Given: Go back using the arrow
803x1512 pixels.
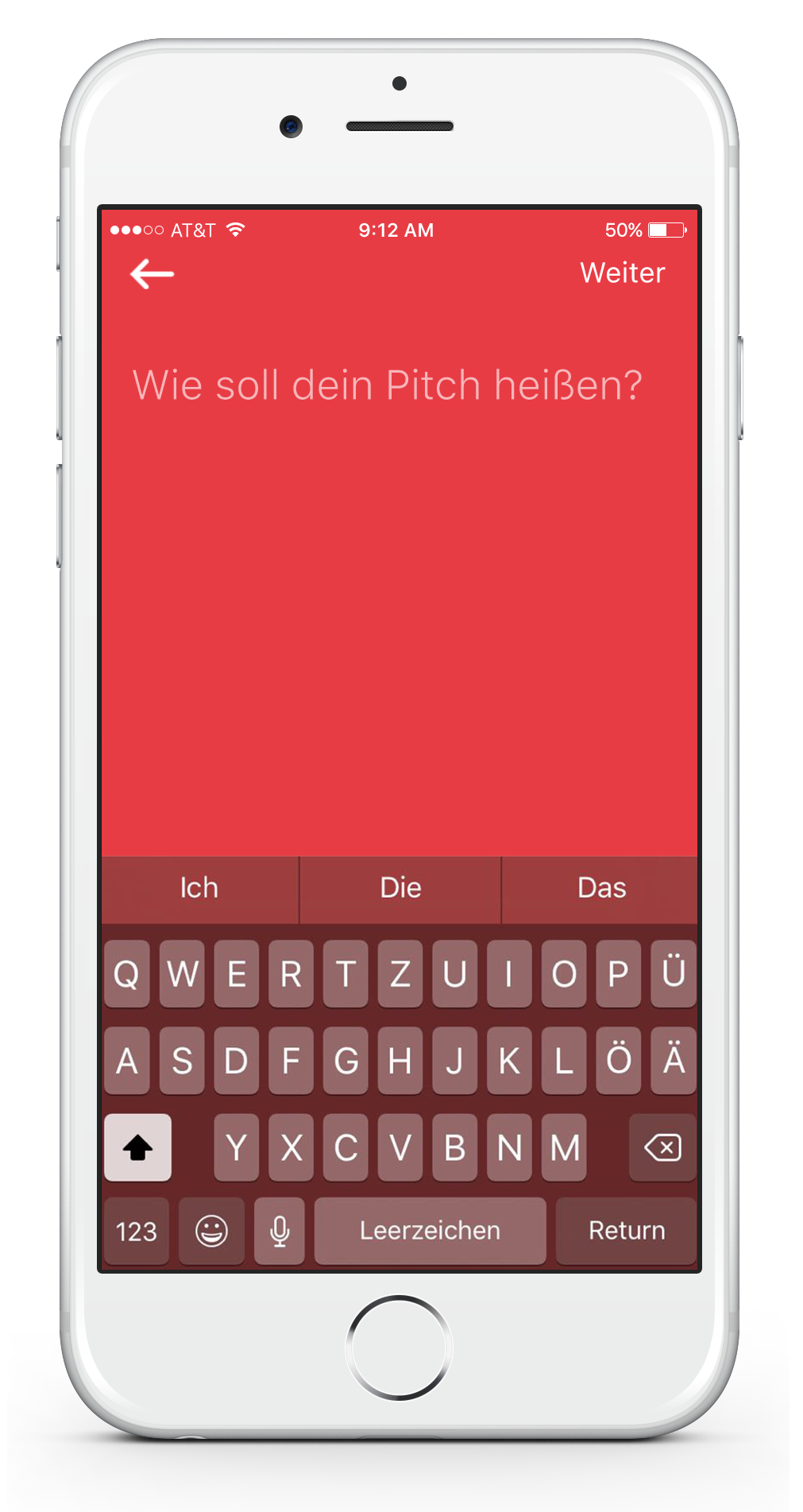Looking at the screenshot, I should pos(152,274).
